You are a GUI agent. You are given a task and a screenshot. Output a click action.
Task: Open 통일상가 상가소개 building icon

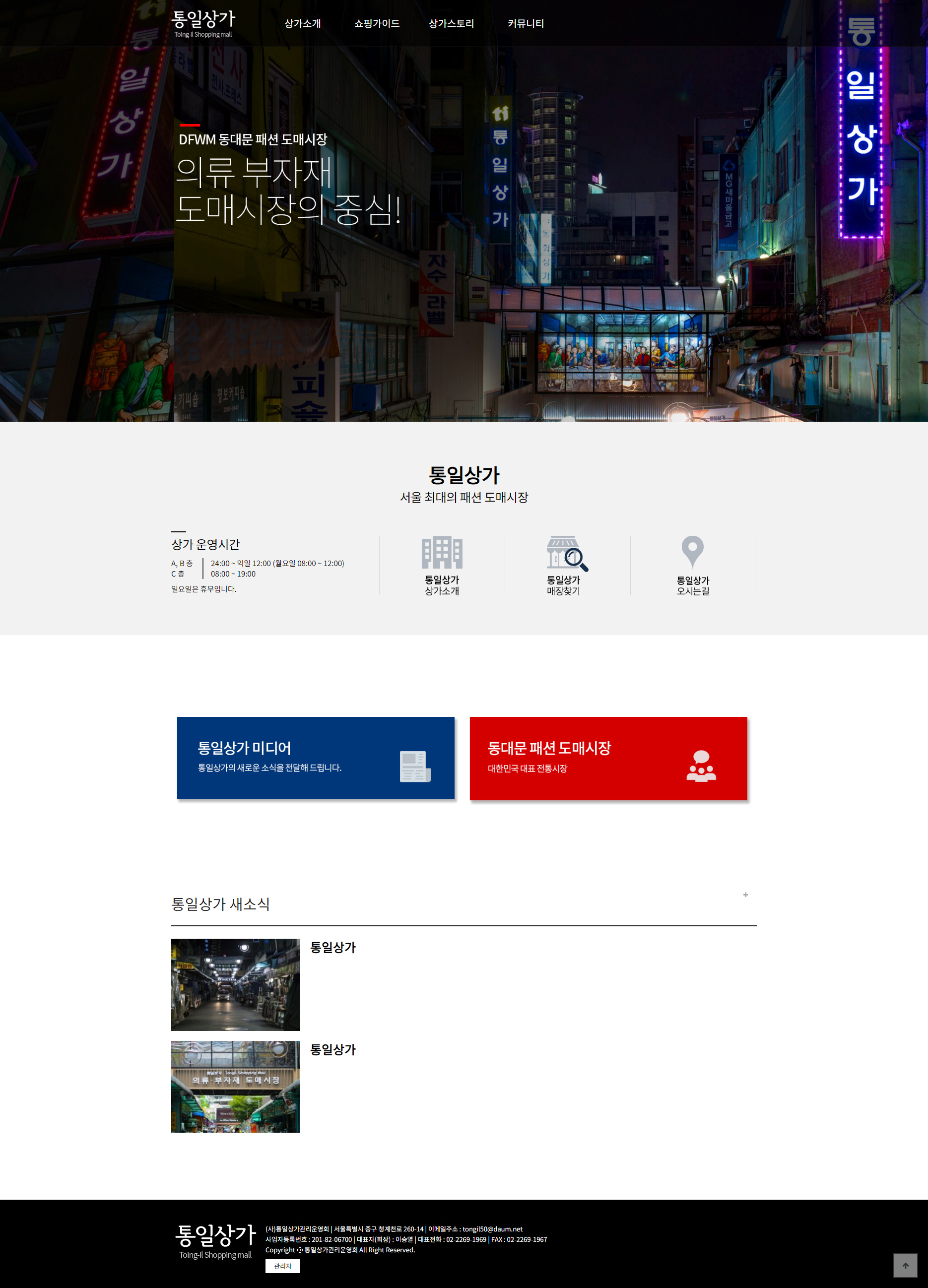(x=442, y=565)
